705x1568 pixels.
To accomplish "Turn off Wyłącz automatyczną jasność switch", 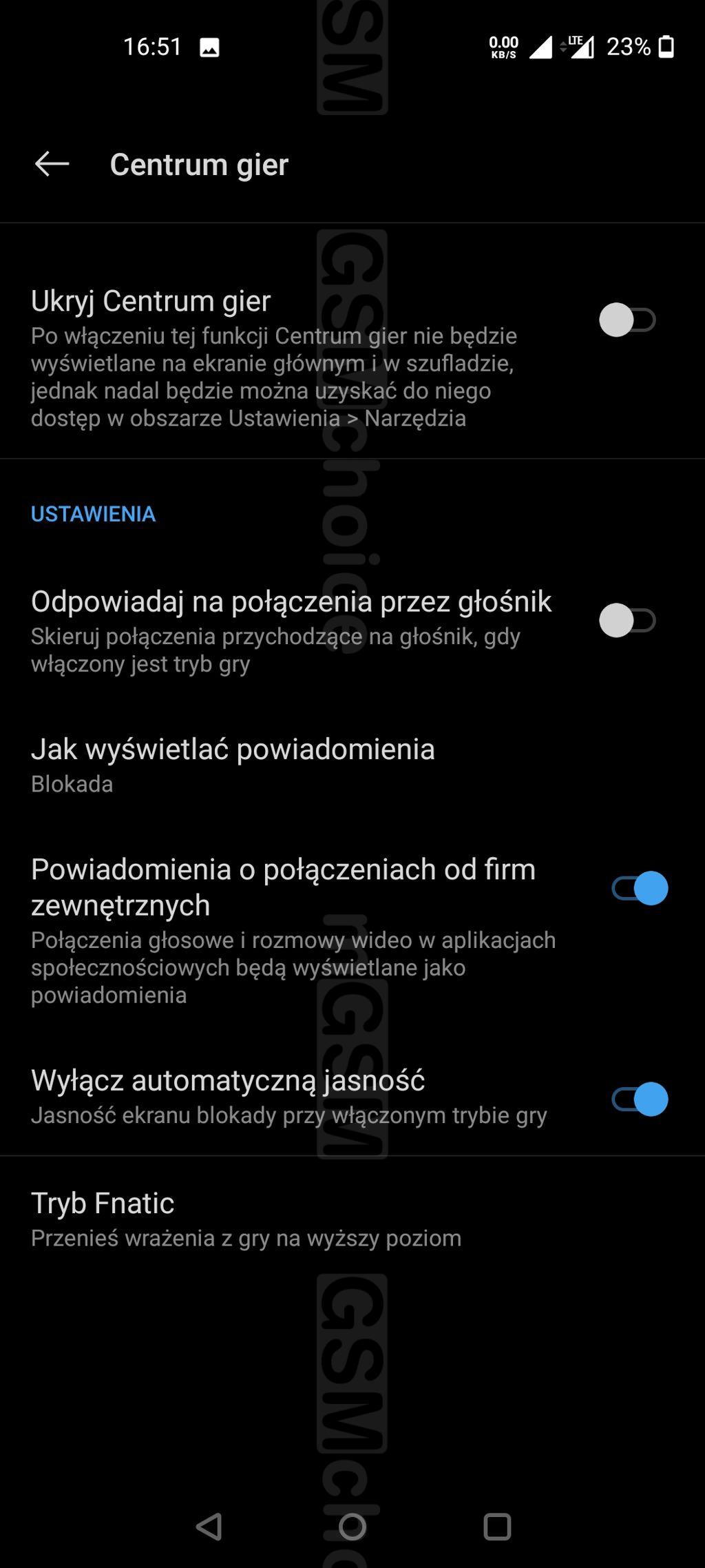I will click(x=640, y=1099).
